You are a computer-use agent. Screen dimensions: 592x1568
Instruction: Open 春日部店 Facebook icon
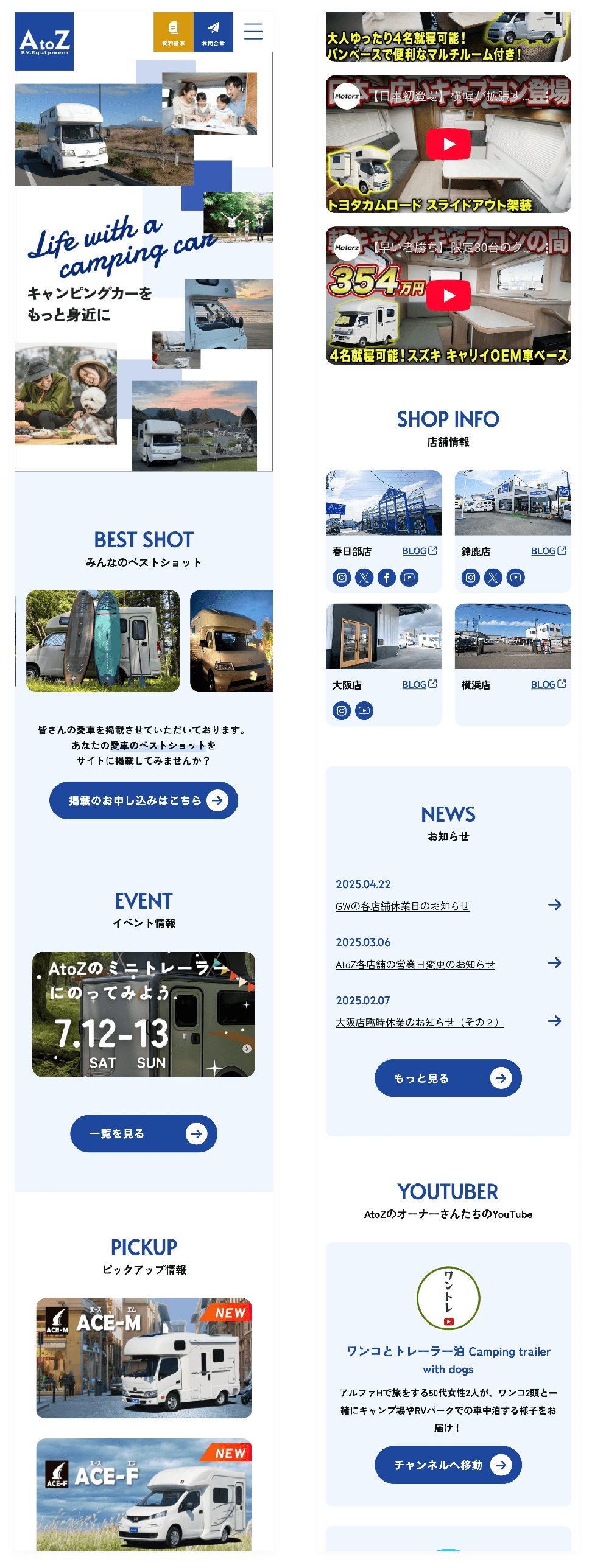387,578
